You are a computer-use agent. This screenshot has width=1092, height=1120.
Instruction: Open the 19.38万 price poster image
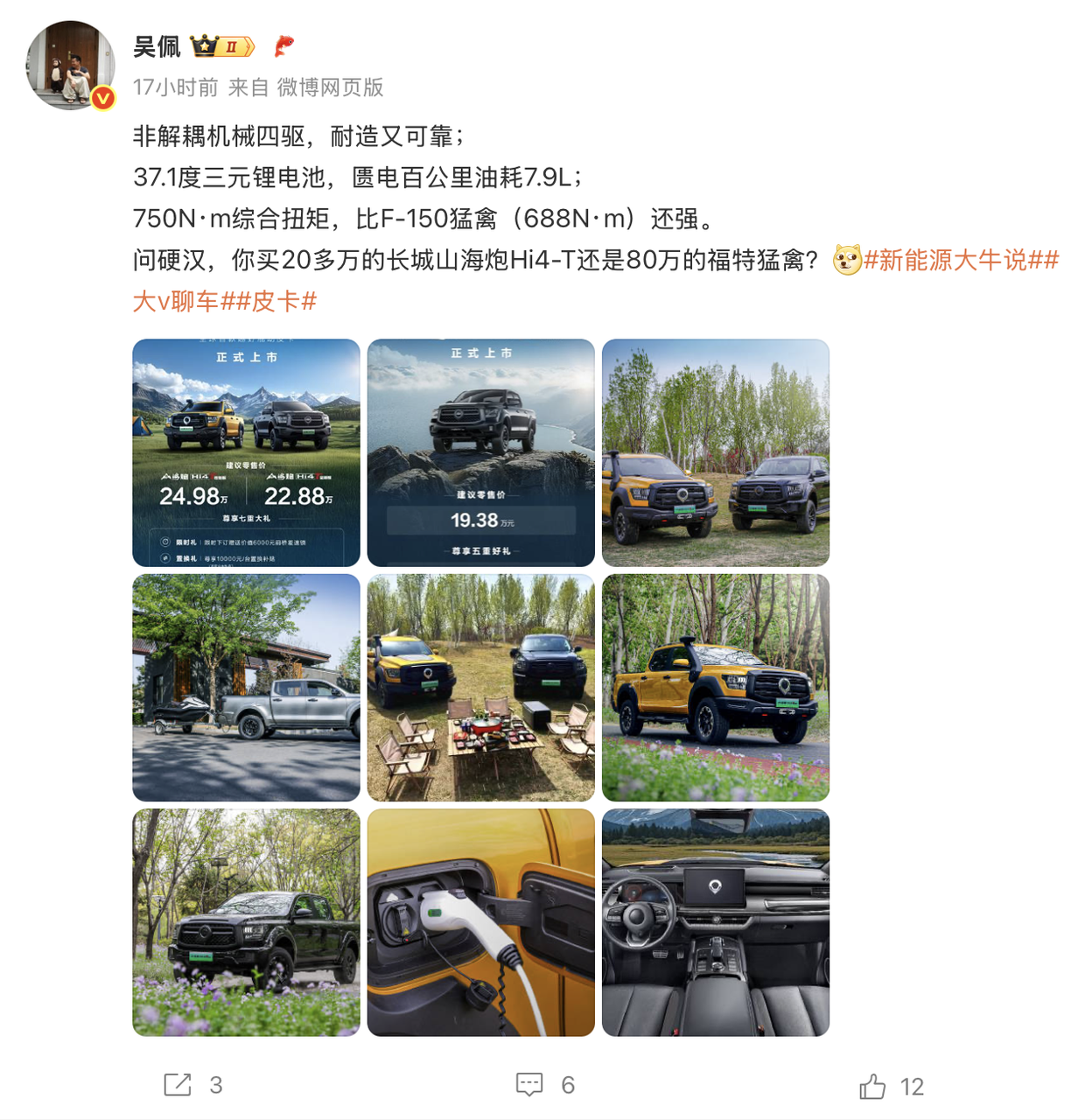[x=480, y=452]
